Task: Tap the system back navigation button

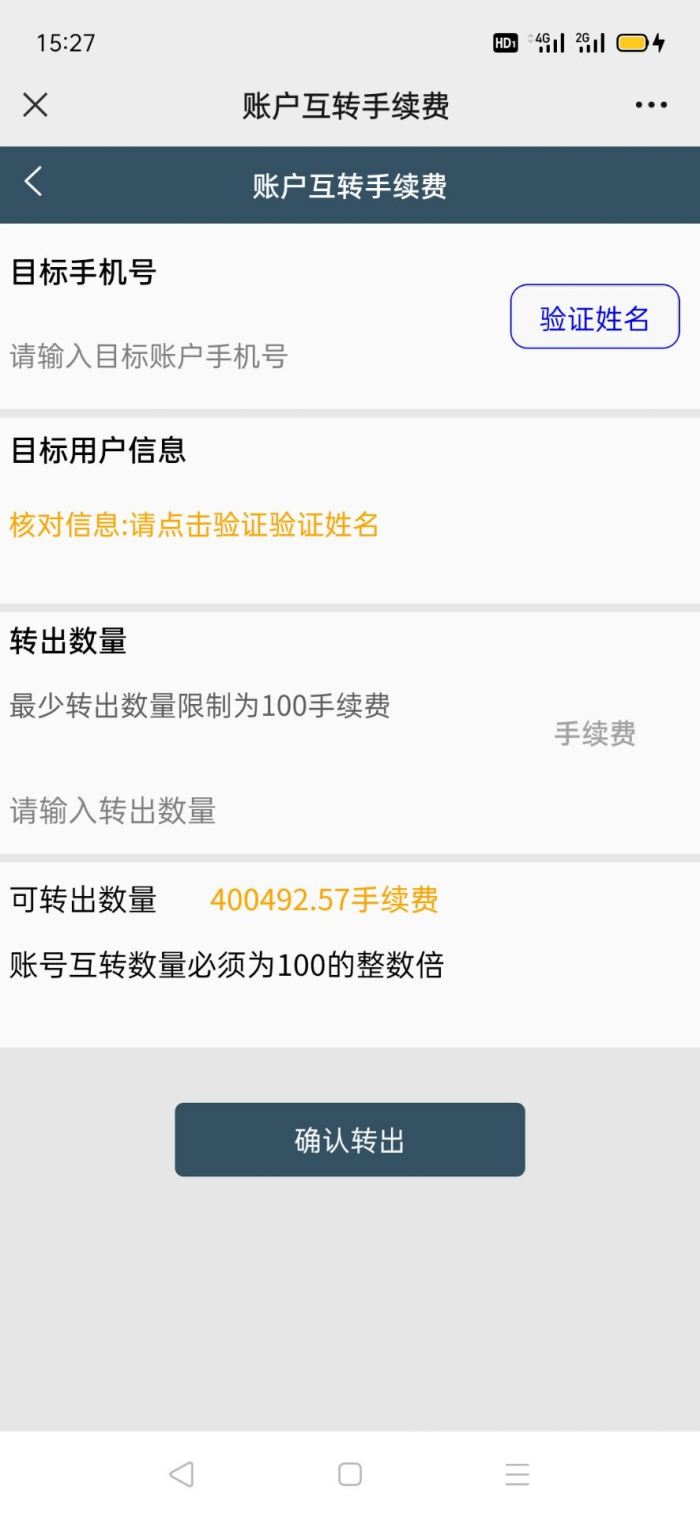Action: point(181,1474)
